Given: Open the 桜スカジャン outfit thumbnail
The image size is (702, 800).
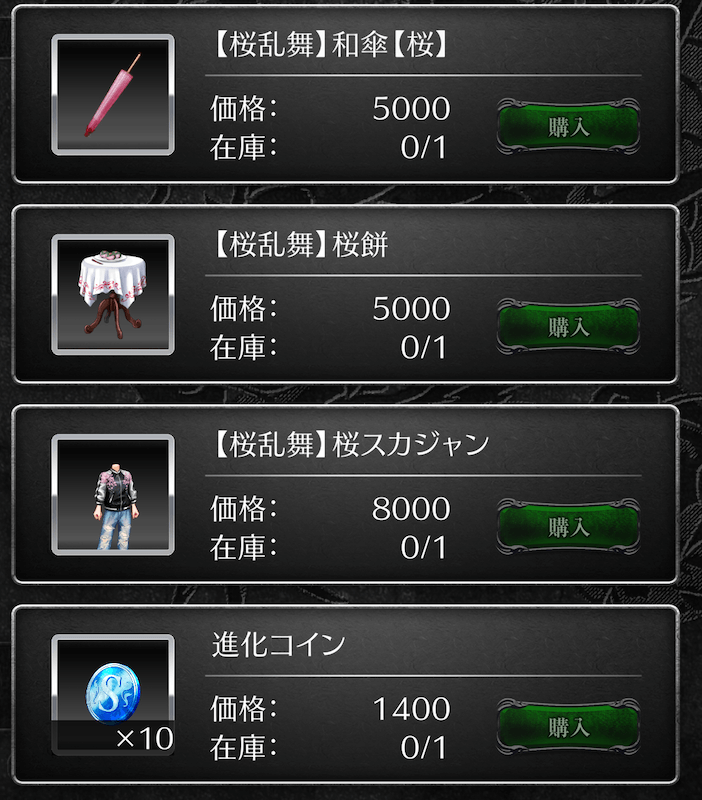Looking at the screenshot, I should pyautogui.click(x=113, y=495).
